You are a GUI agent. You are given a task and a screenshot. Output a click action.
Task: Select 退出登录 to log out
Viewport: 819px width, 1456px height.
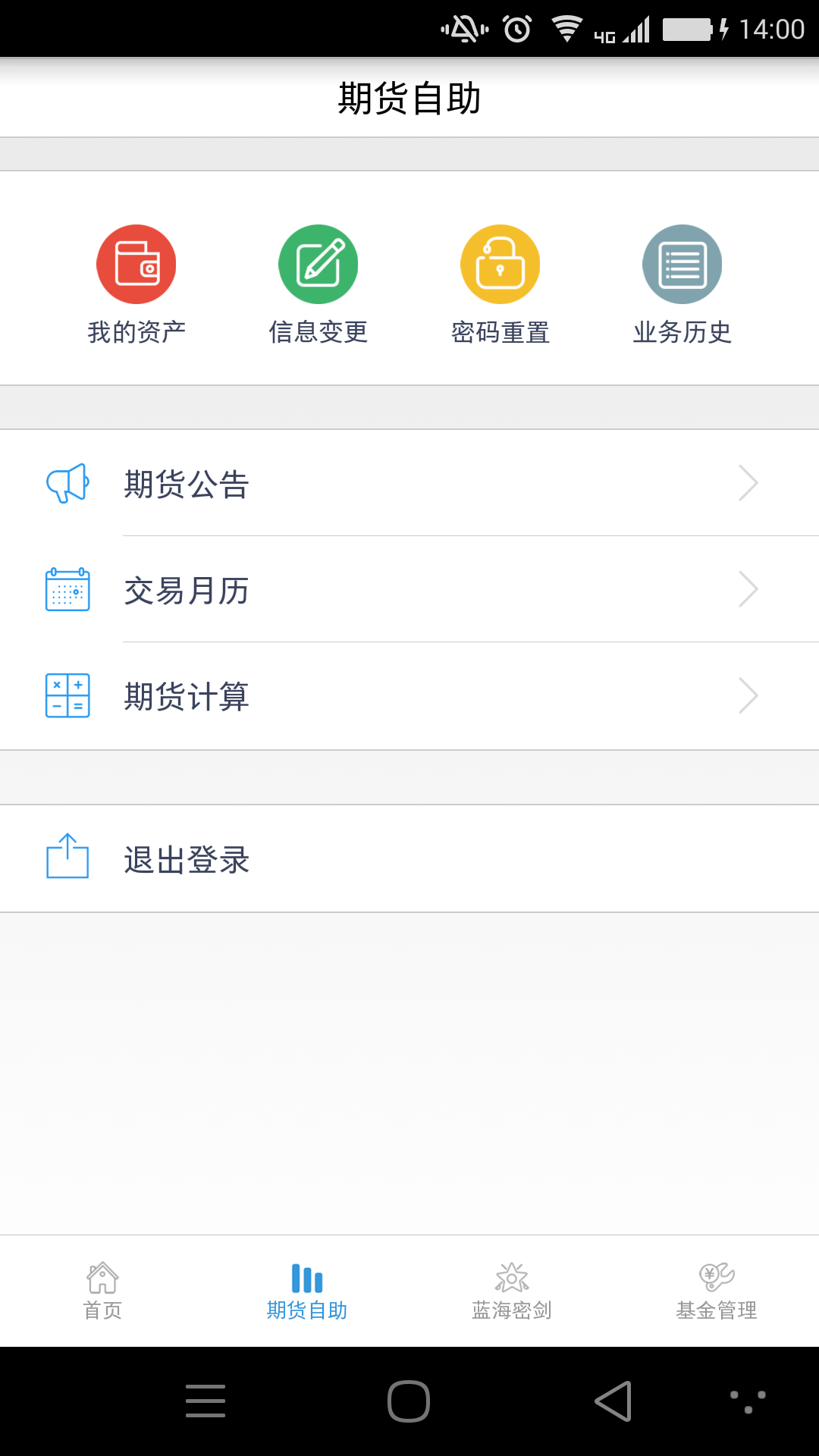pos(409,858)
